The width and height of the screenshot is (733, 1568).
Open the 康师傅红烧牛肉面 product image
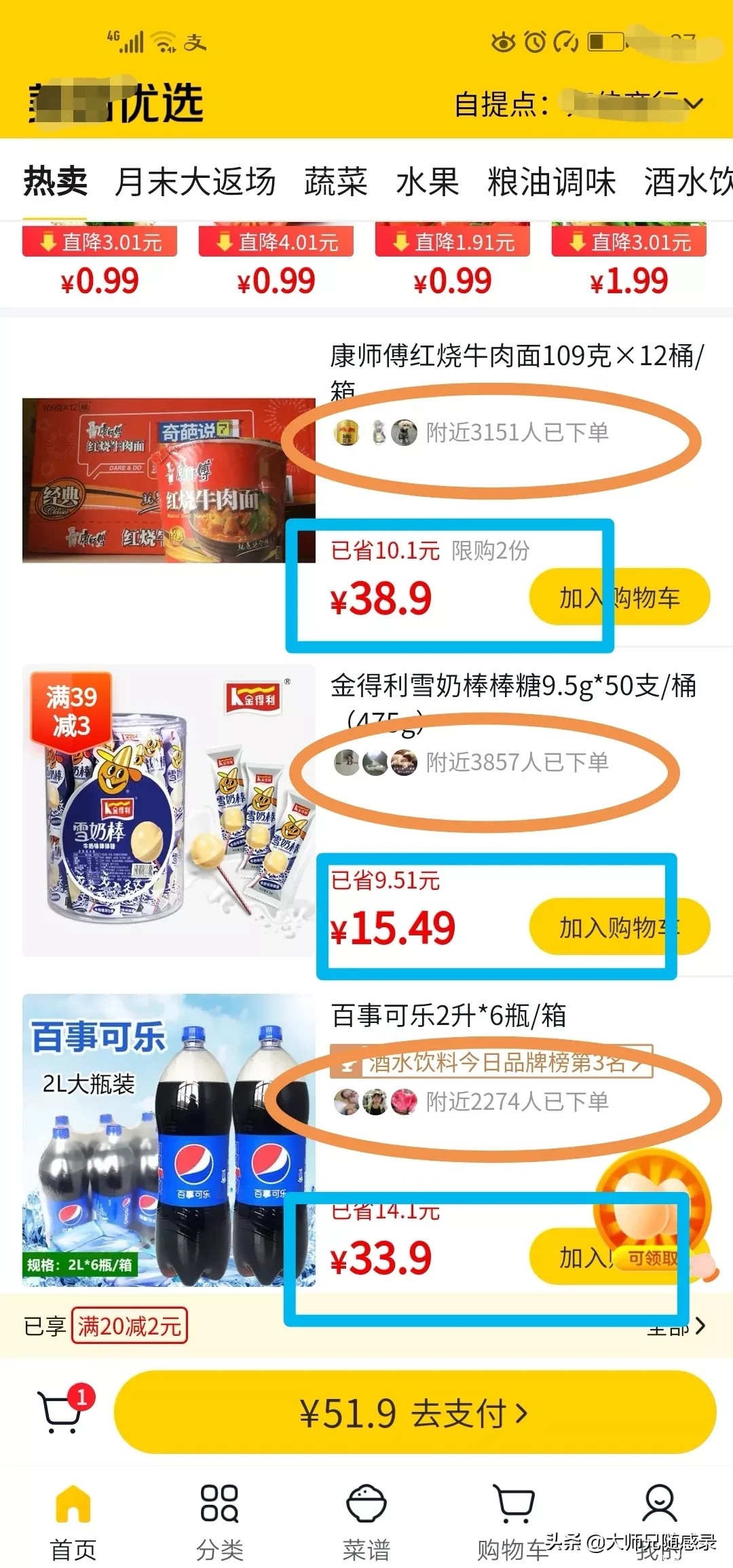pos(168,481)
